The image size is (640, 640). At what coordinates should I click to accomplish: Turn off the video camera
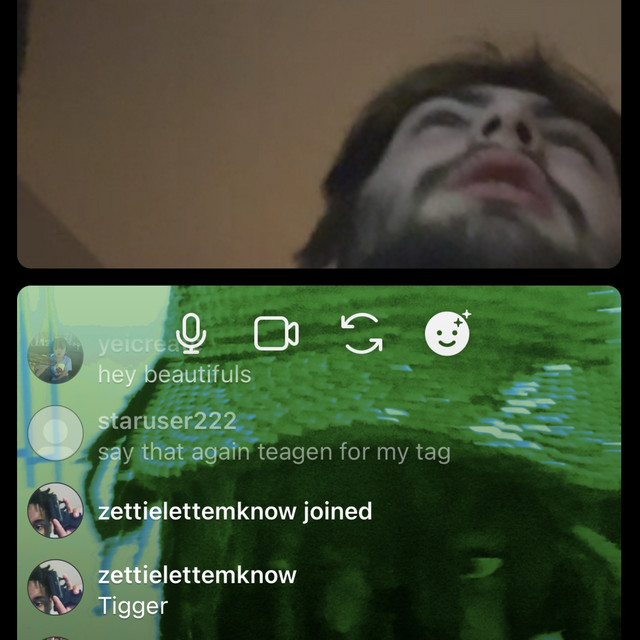click(276, 333)
